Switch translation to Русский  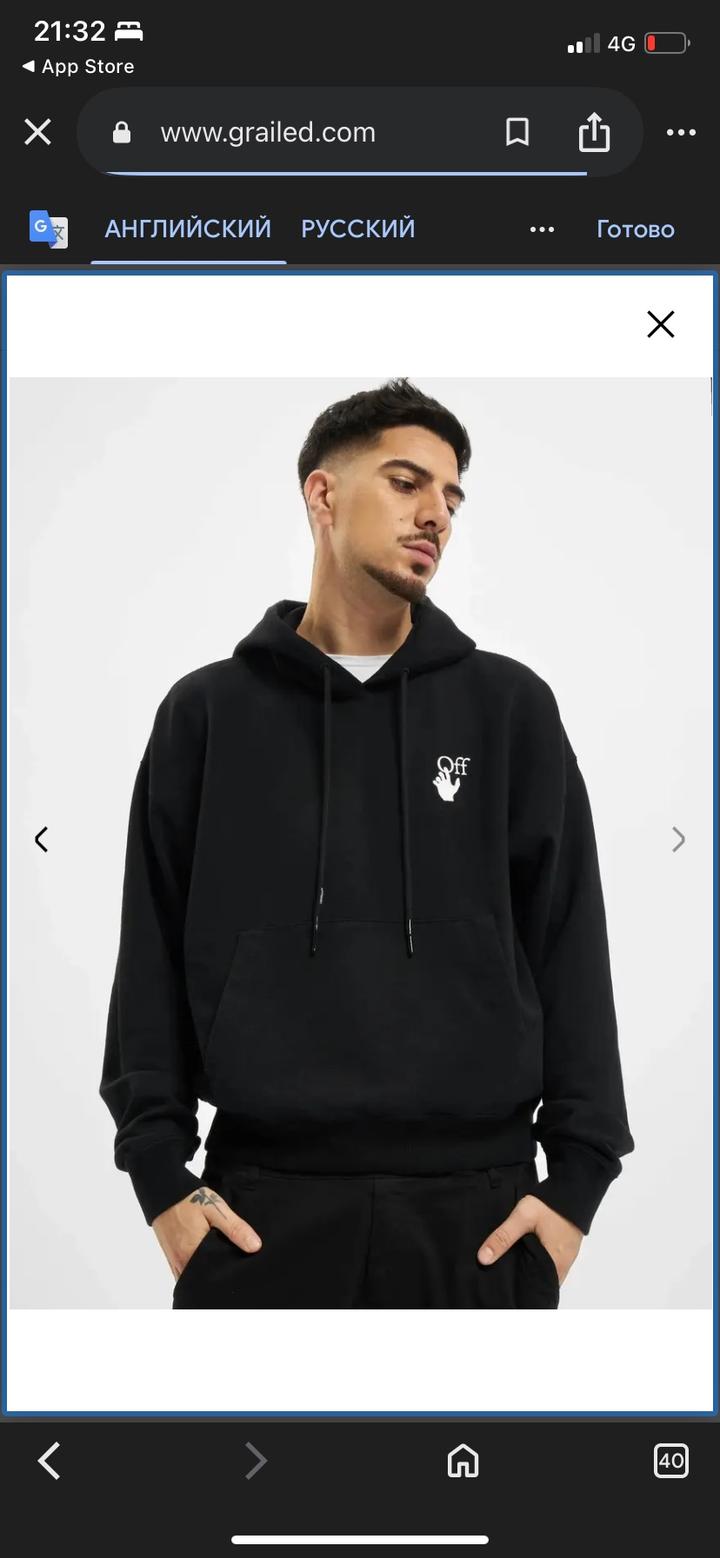click(x=358, y=229)
